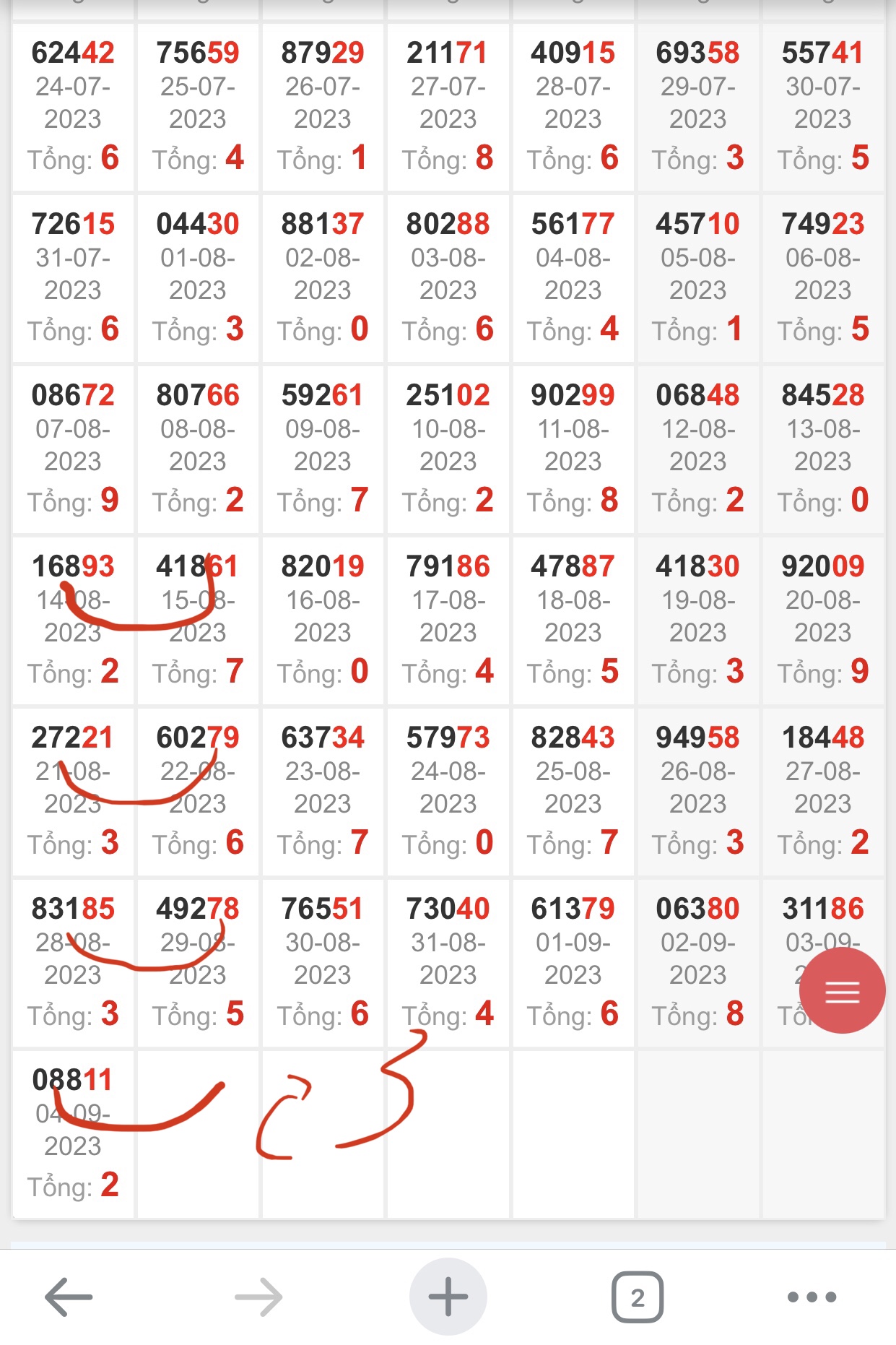This screenshot has height=1345, width=896.
Task: Go back to the previous page
Action: click(69, 1297)
